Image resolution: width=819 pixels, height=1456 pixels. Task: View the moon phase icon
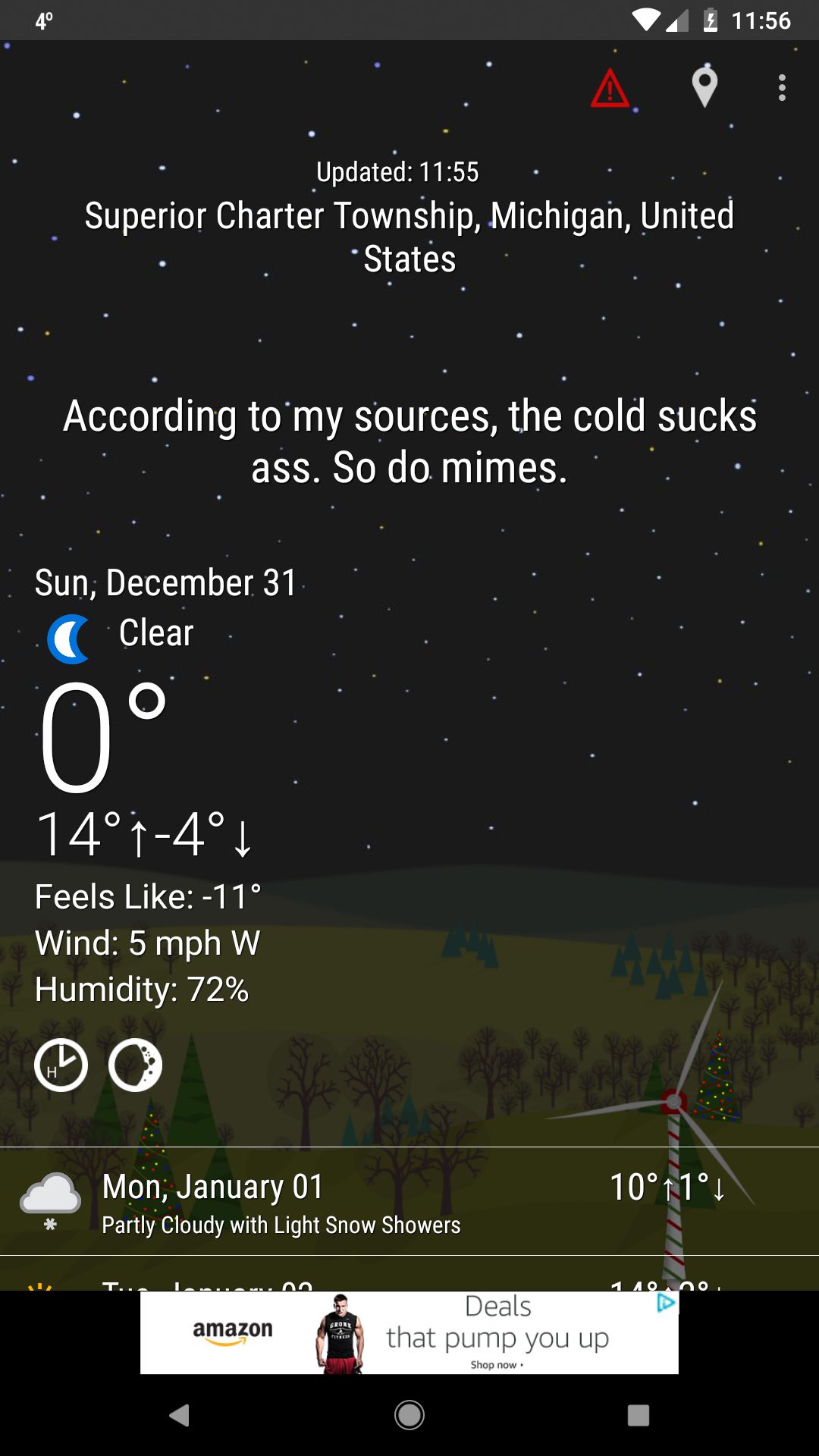pyautogui.click(x=135, y=1065)
